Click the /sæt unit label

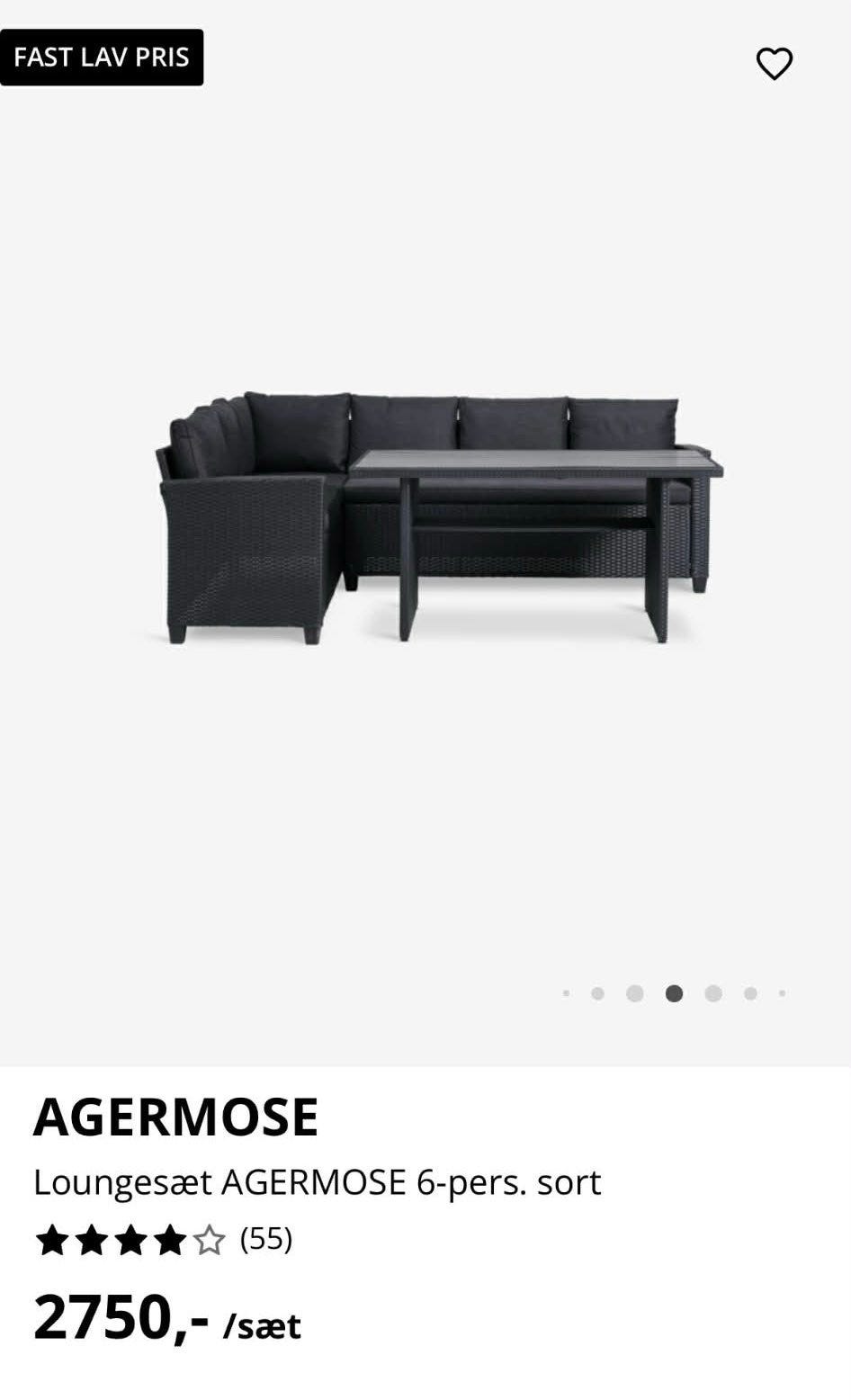(x=264, y=1324)
